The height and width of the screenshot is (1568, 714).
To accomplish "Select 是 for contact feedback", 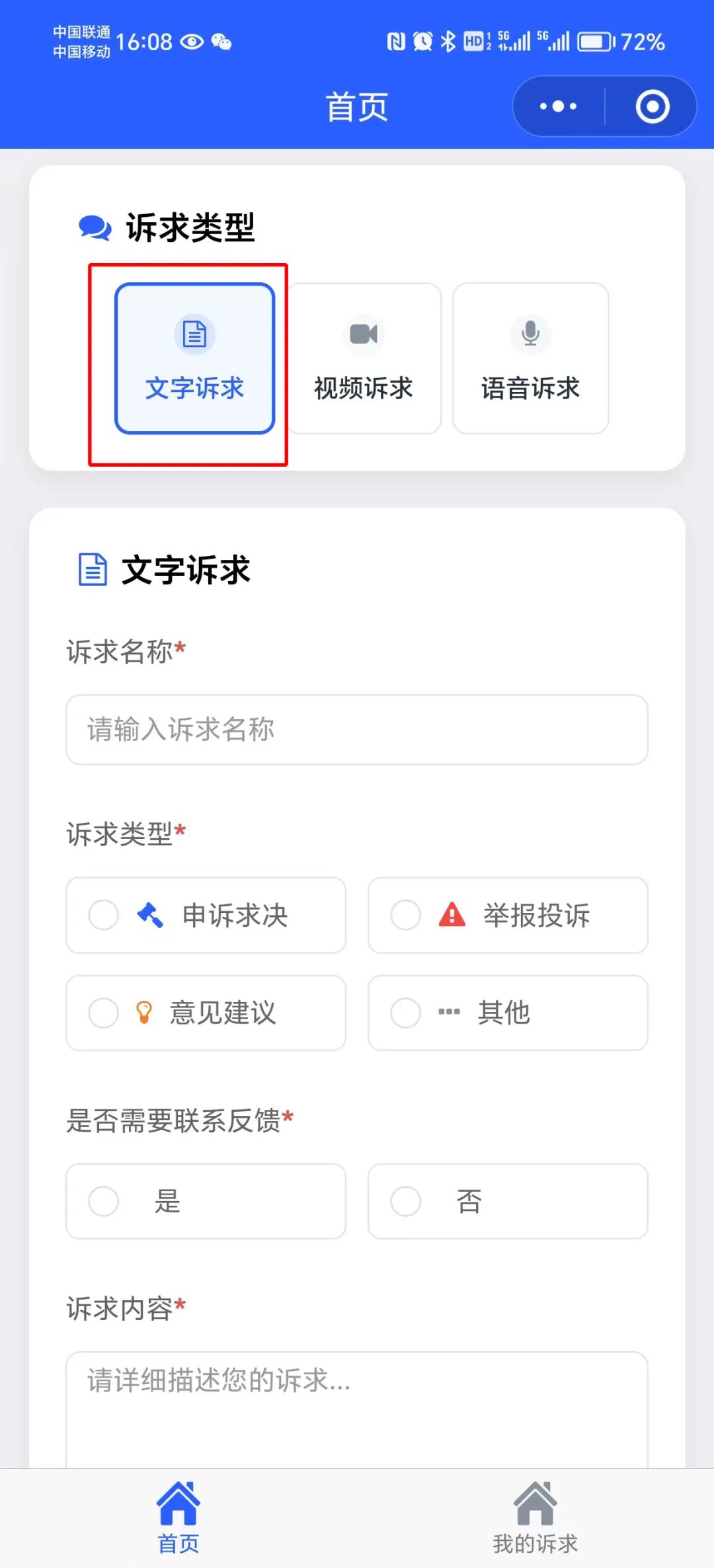I will pos(206,1201).
